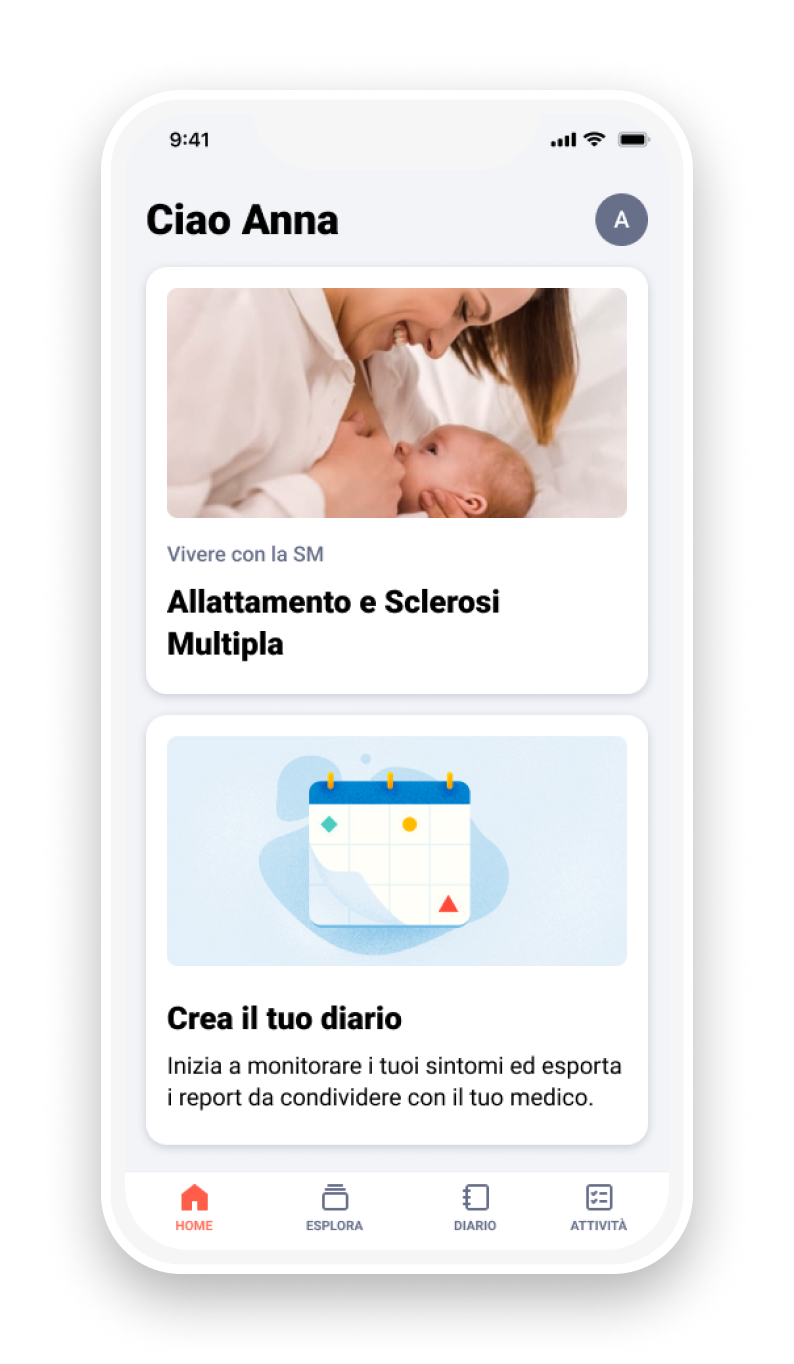Open the Crea il tuo diario card
The height and width of the screenshot is (1364, 794).
397,930
